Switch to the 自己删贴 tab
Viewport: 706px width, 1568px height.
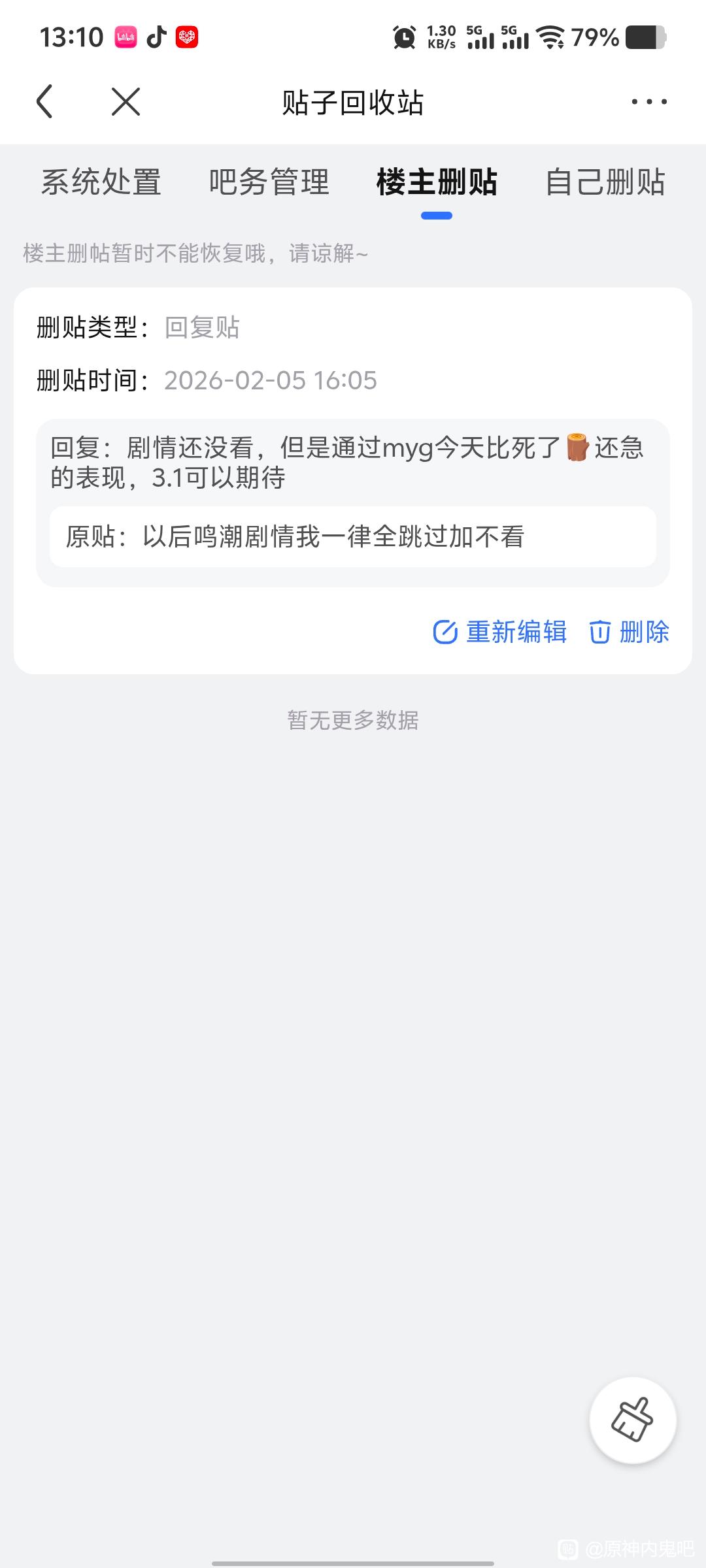[605, 182]
